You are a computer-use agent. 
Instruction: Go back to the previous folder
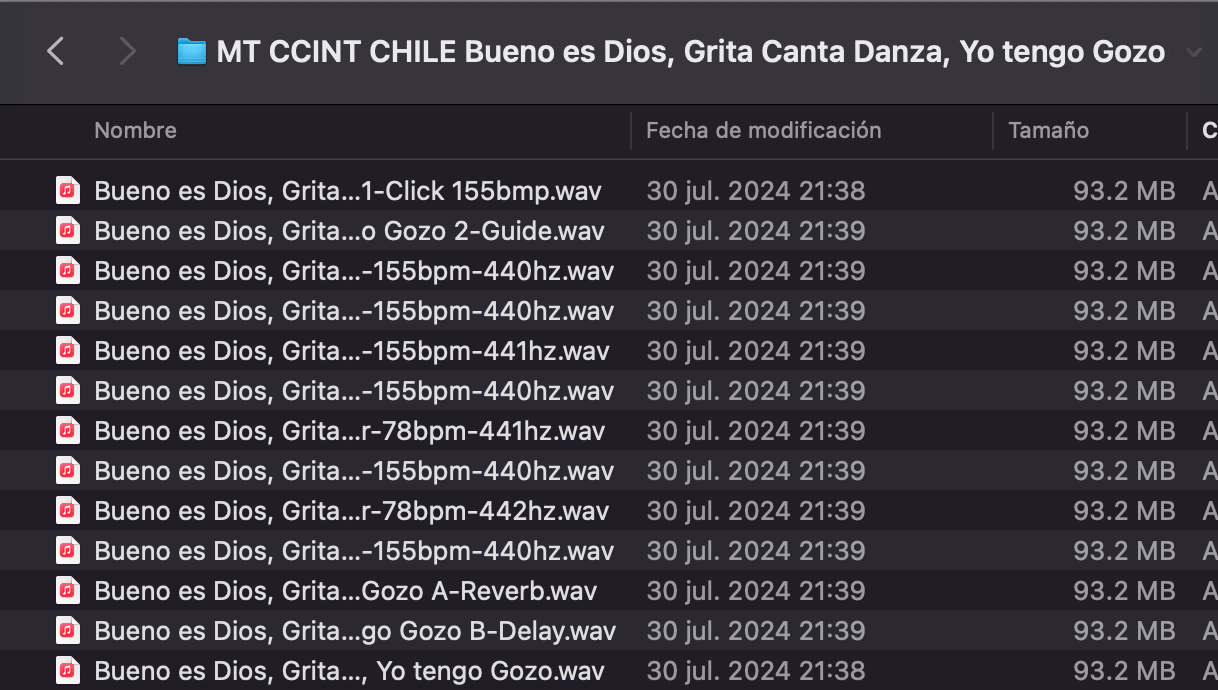(56, 51)
